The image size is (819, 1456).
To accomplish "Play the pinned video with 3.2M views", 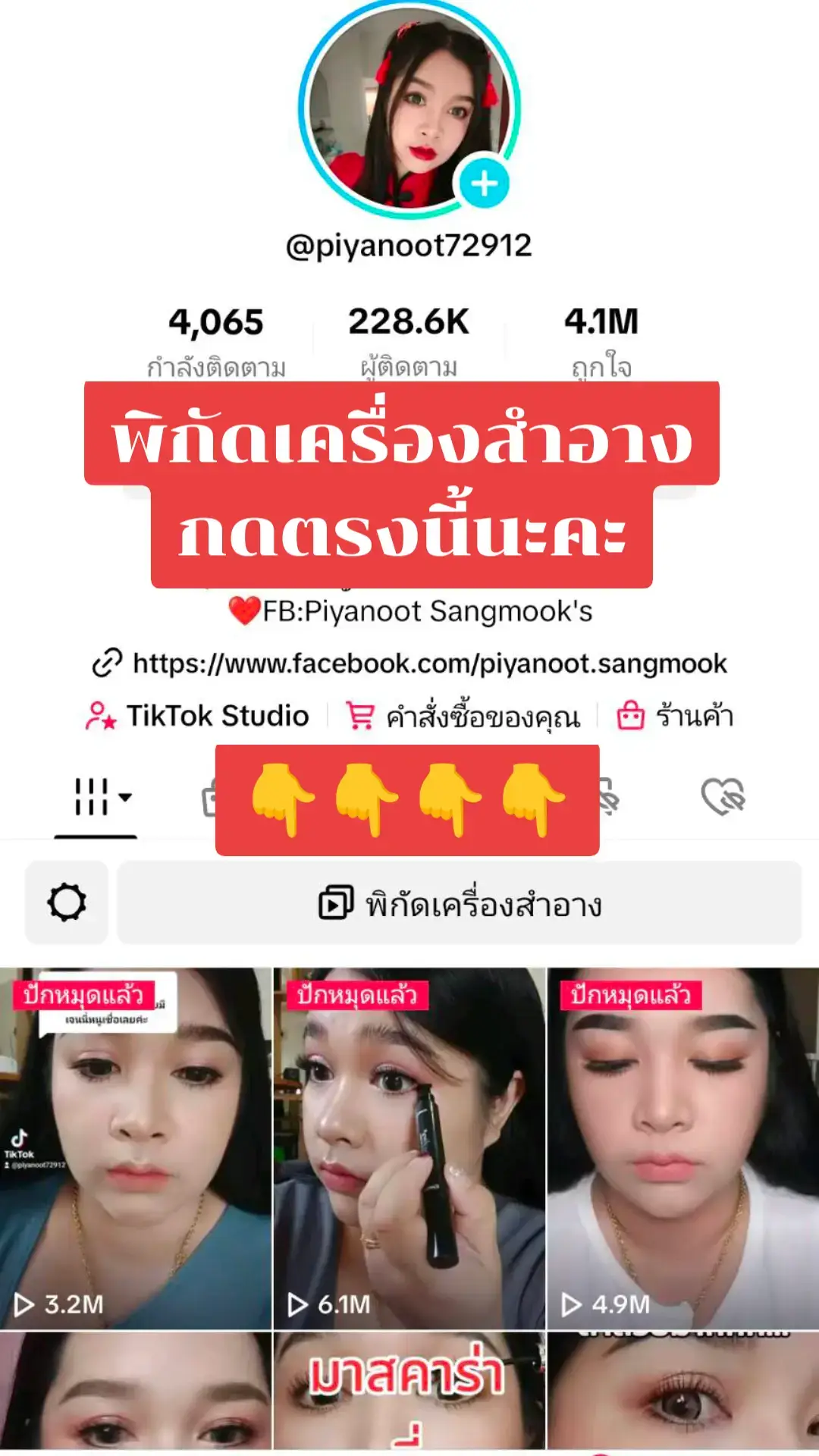I will [136, 1148].
